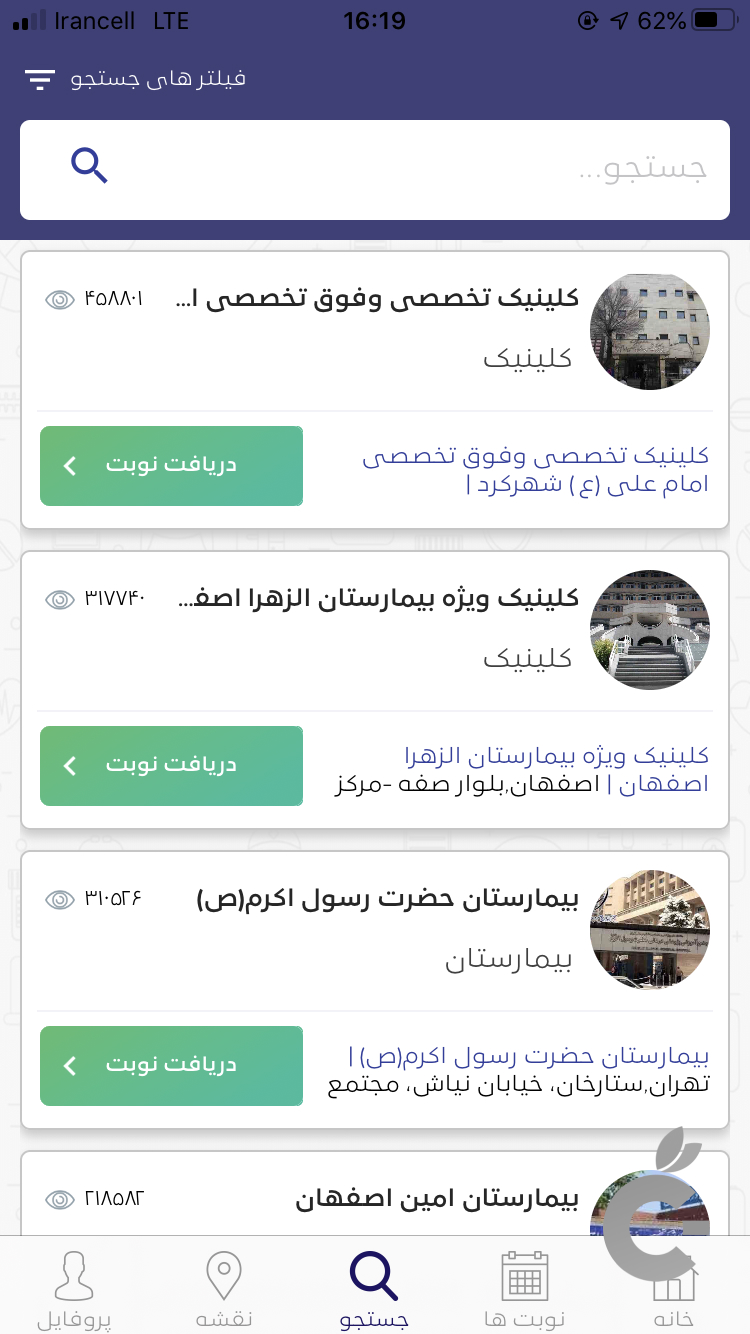Click the chevron inside الزهرا booking button

70,766
